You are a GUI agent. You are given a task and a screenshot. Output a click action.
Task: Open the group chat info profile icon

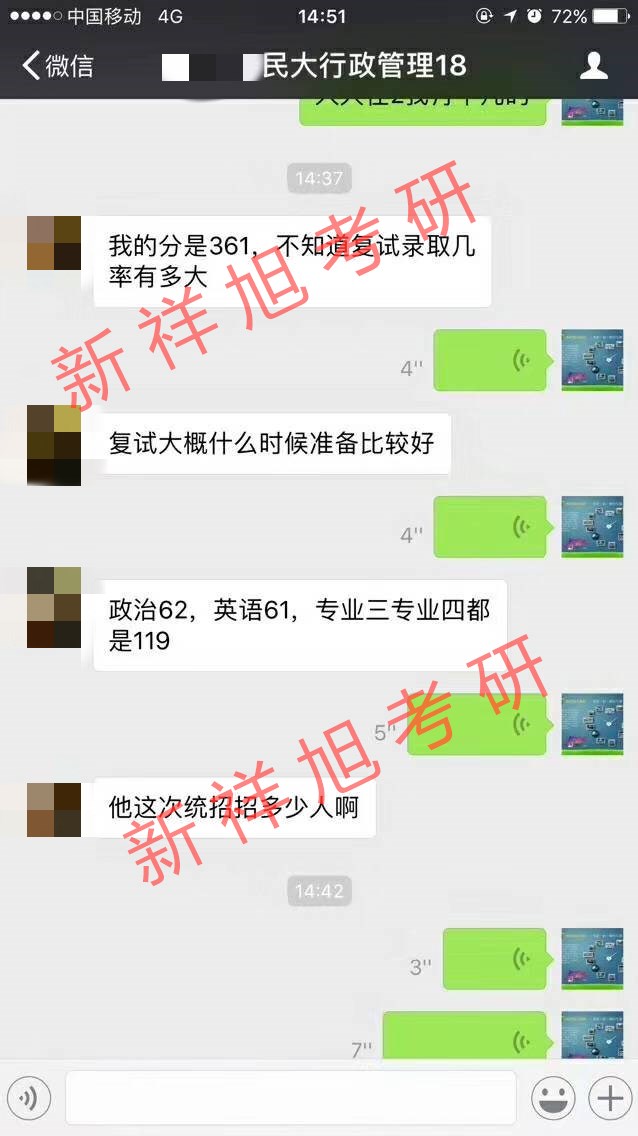[x=594, y=67]
